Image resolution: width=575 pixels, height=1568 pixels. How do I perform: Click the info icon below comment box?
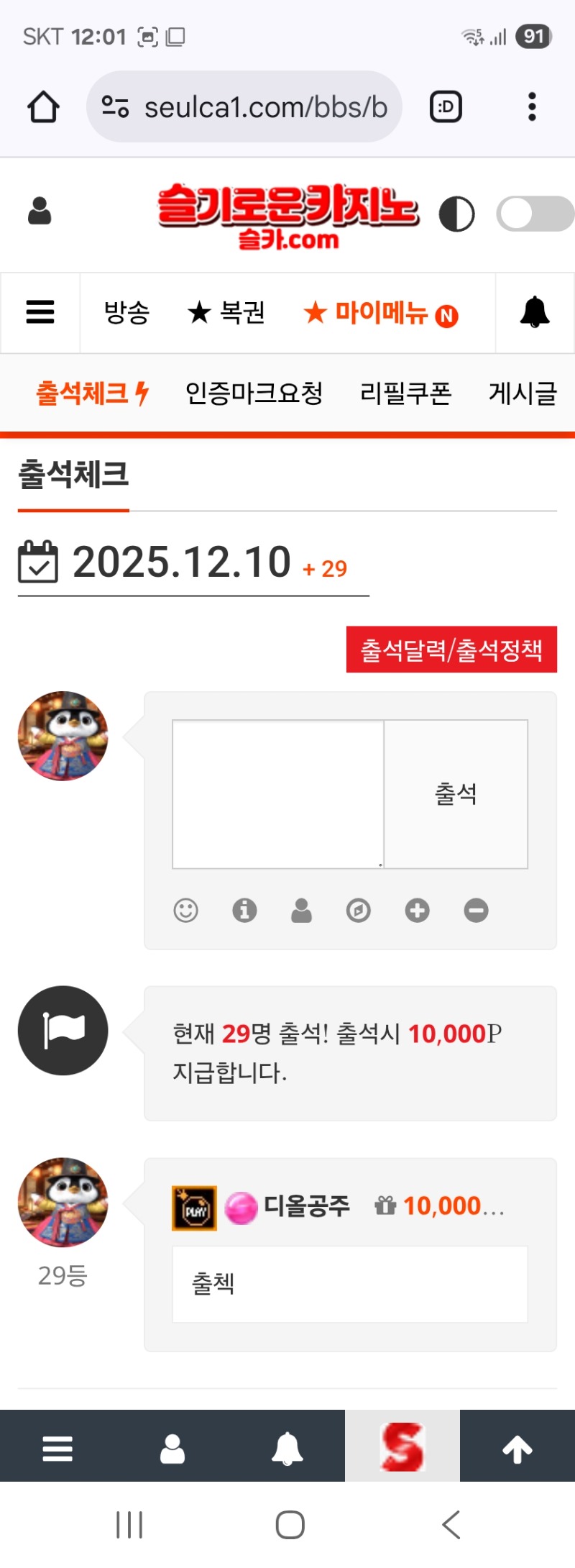click(x=244, y=911)
